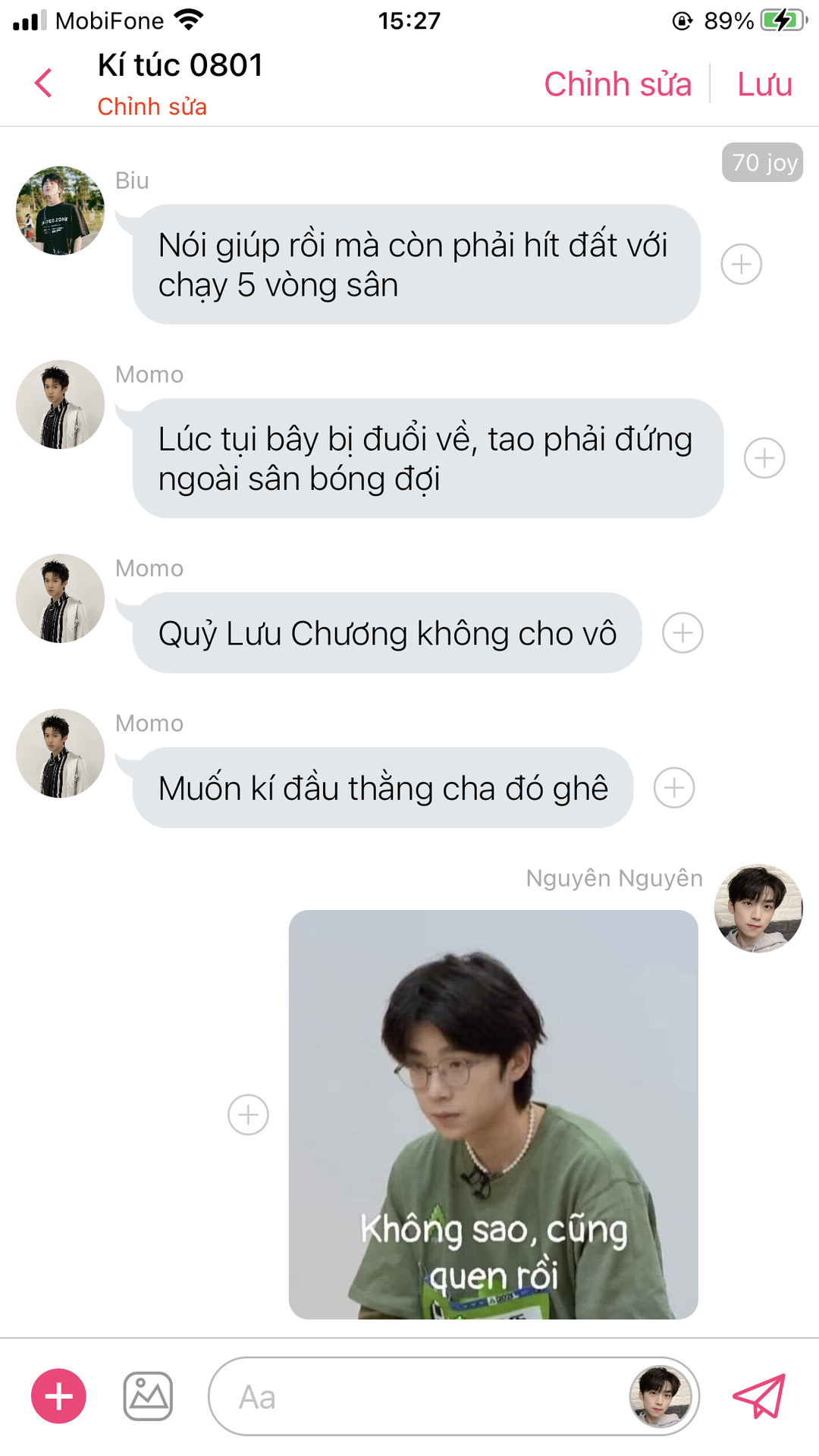
Task: Tap the plus beside "Lúc tụi bây bị đuổi về"
Action: [764, 458]
